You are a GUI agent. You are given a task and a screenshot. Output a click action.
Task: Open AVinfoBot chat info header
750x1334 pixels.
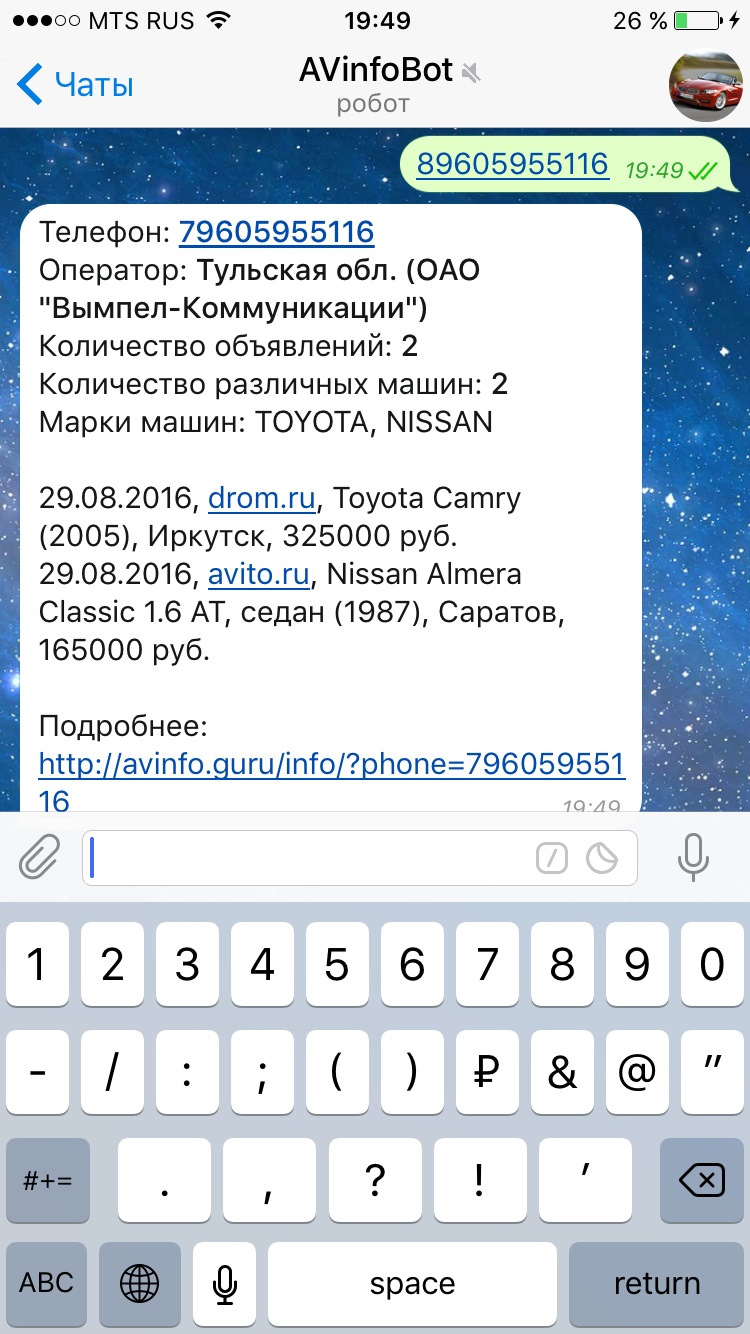(x=375, y=85)
